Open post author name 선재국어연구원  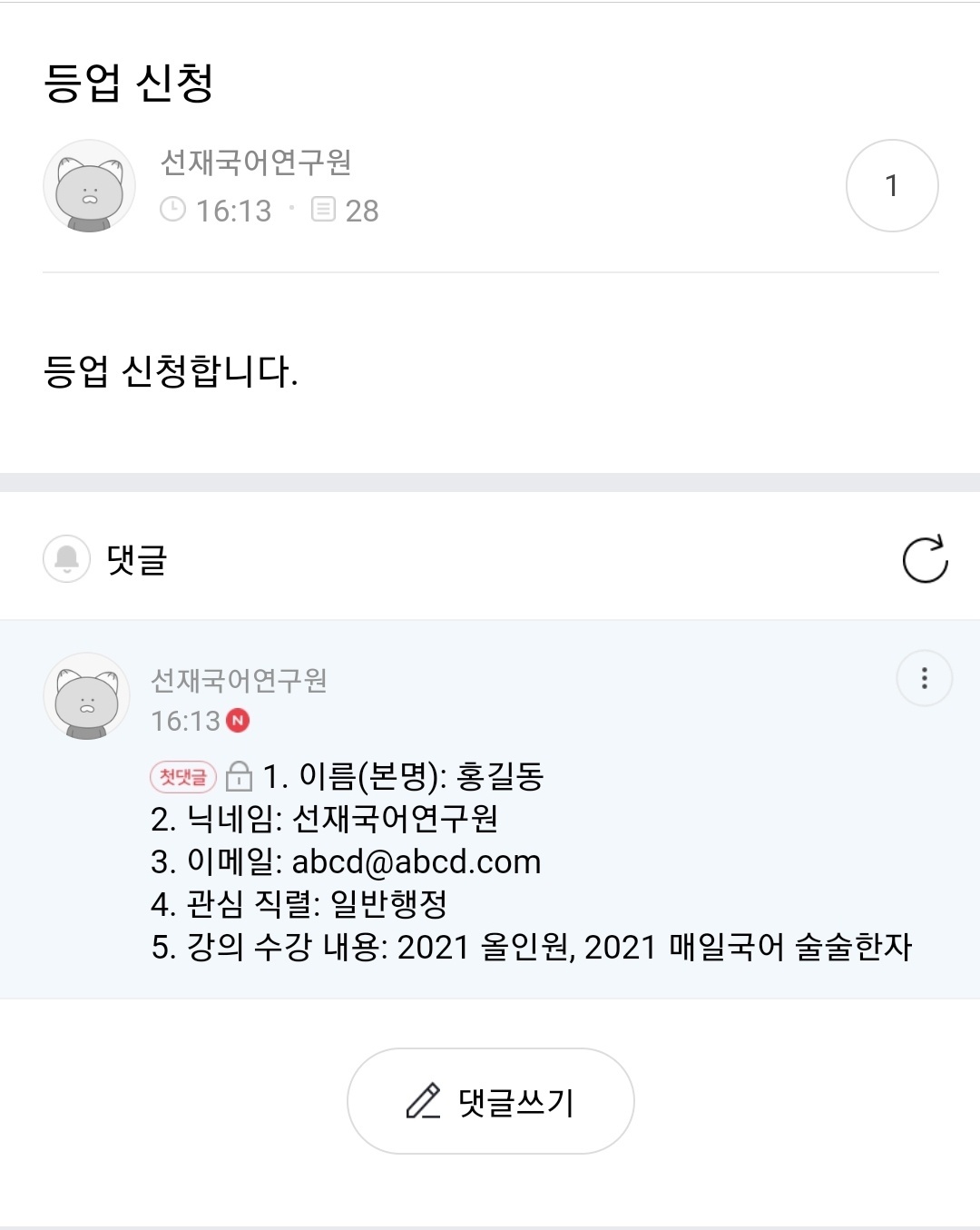(x=256, y=162)
